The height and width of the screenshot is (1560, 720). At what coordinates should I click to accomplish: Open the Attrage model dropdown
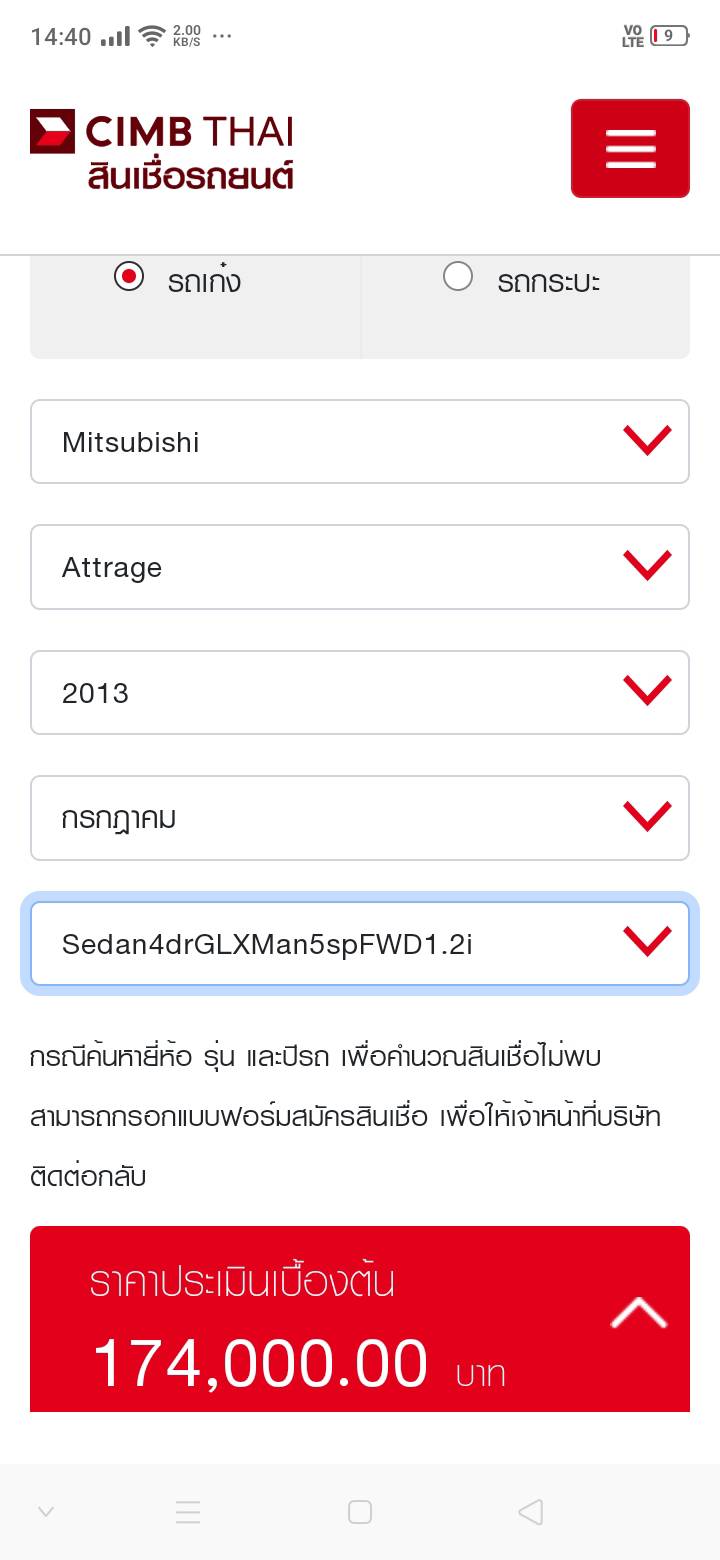(x=360, y=567)
